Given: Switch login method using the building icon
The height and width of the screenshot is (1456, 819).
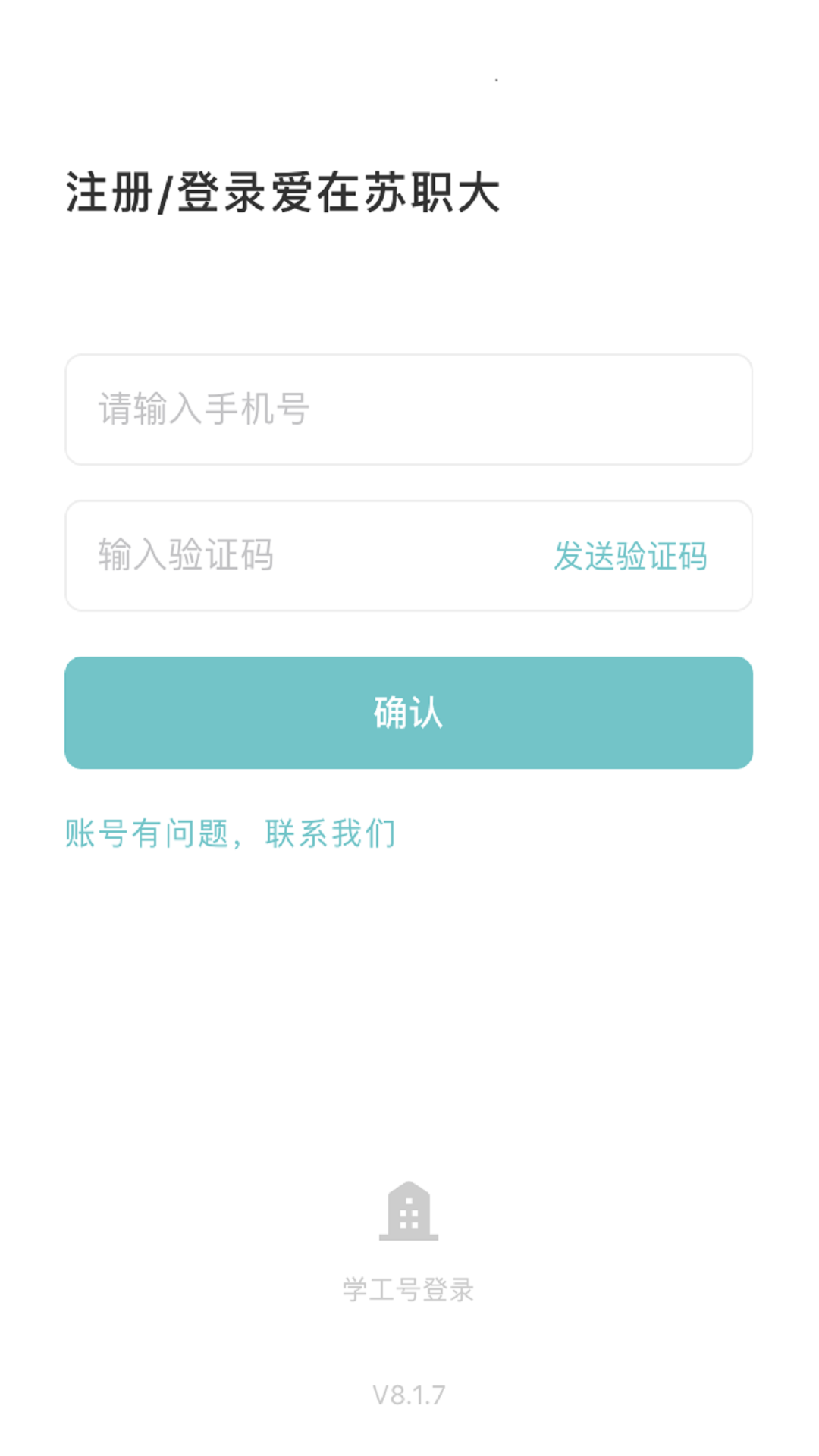Looking at the screenshot, I should (409, 1210).
